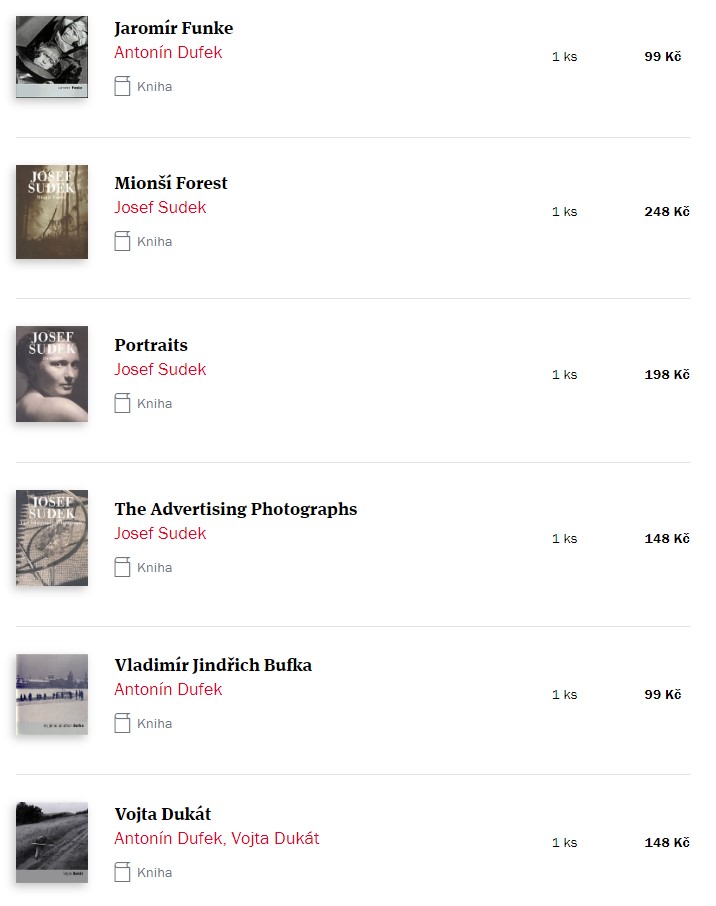This screenshot has height=906, width=716.
Task: Open author Antonín Dufek, Vojta Dukát link
Action: 216,838
